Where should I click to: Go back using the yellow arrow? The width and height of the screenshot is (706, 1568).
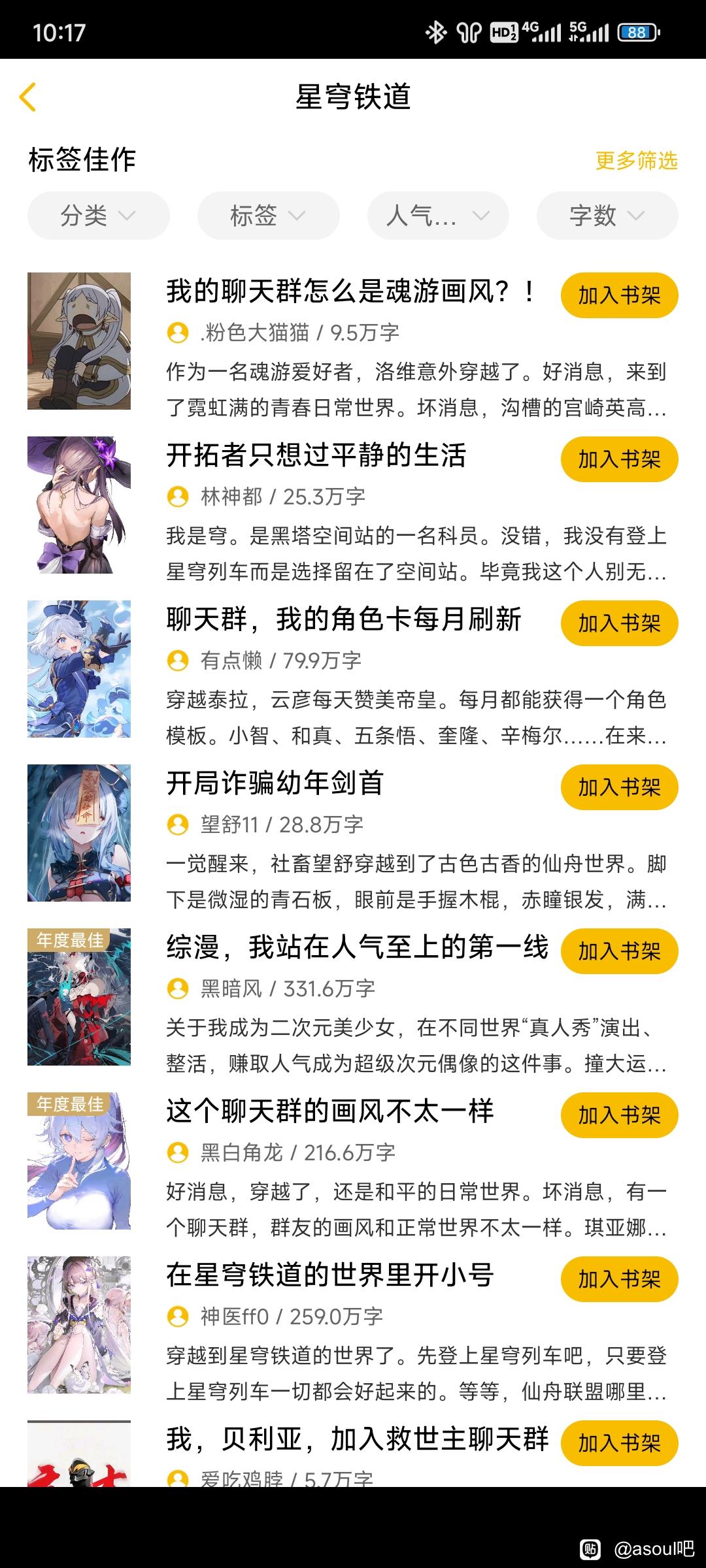pos(27,97)
